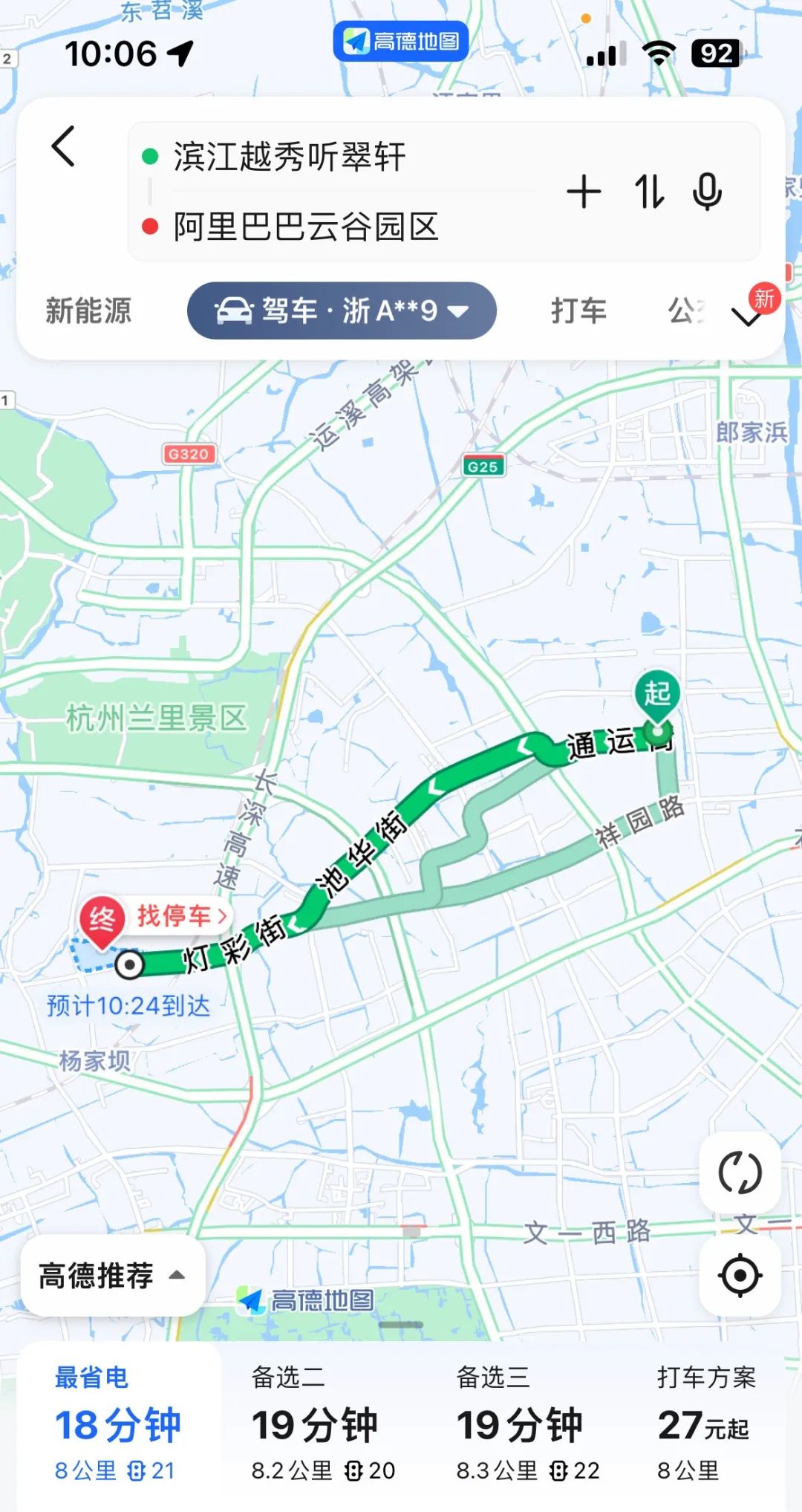Screen dimensions: 802x1512
Task: Open voice input microphone
Action: coord(707,192)
